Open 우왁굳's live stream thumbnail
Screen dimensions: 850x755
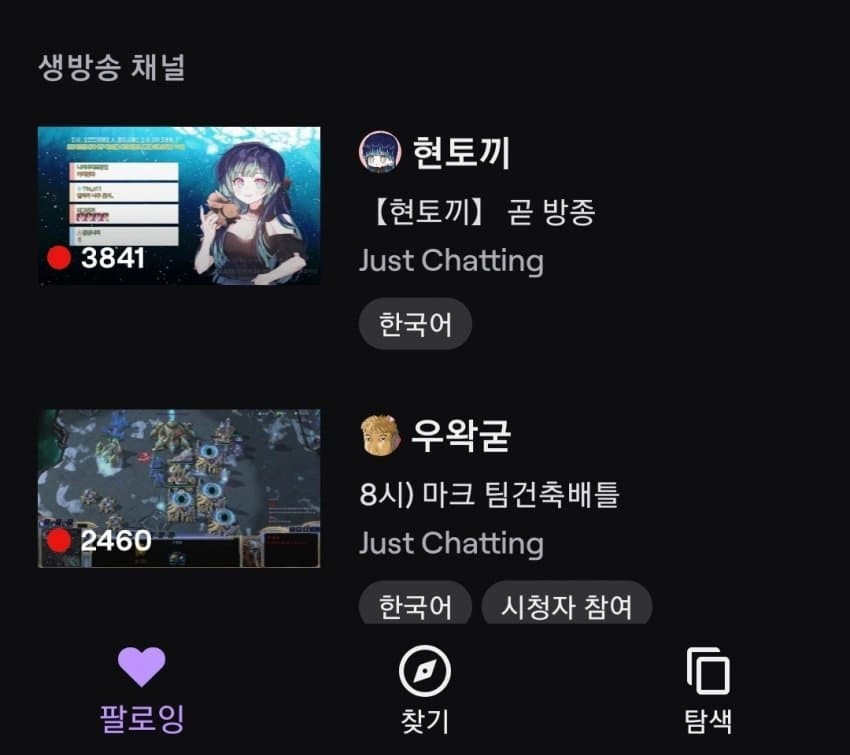click(x=179, y=488)
